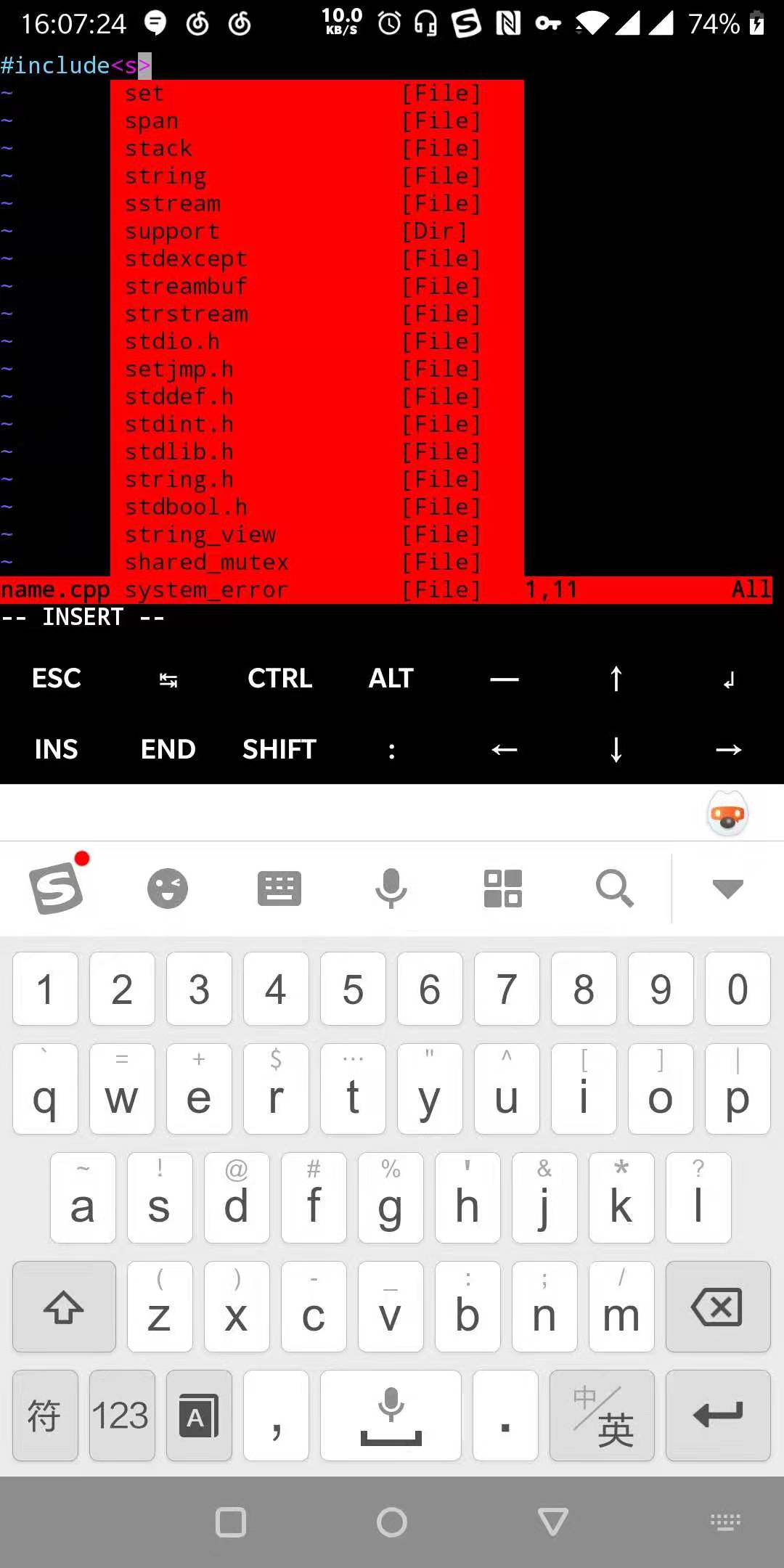The image size is (784, 1568).
Task: Tap the down arrow key
Action: [616, 748]
